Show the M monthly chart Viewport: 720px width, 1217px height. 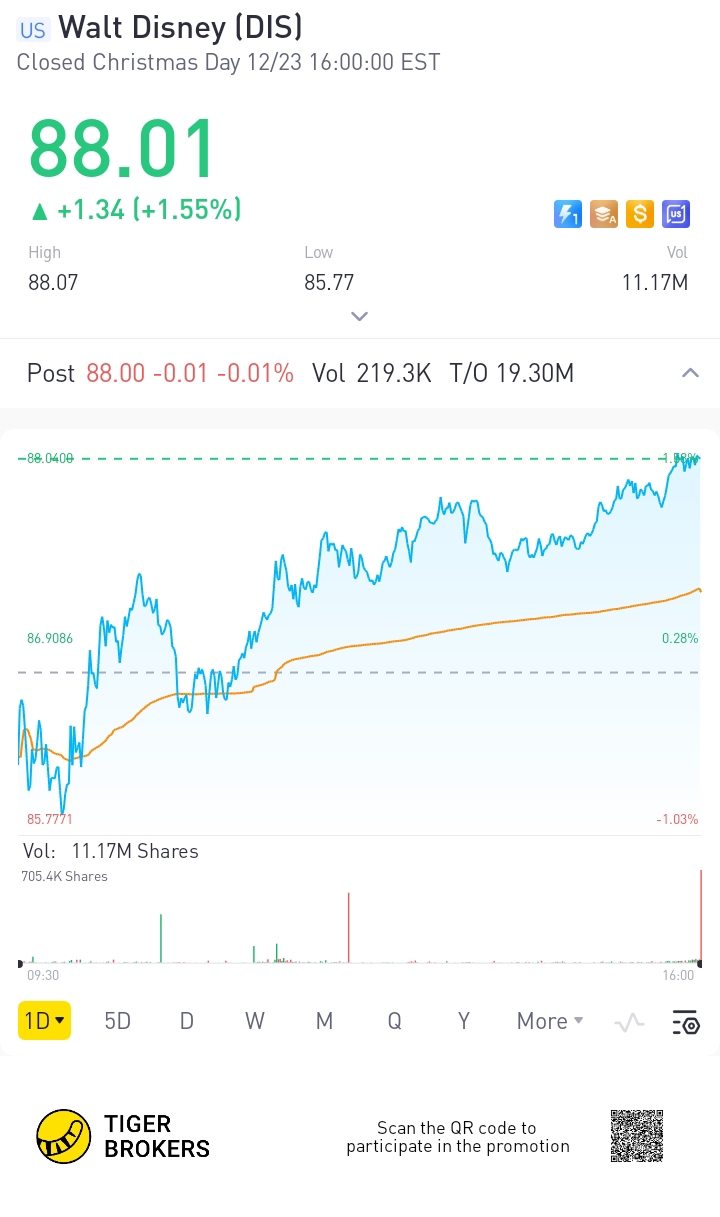click(324, 1021)
